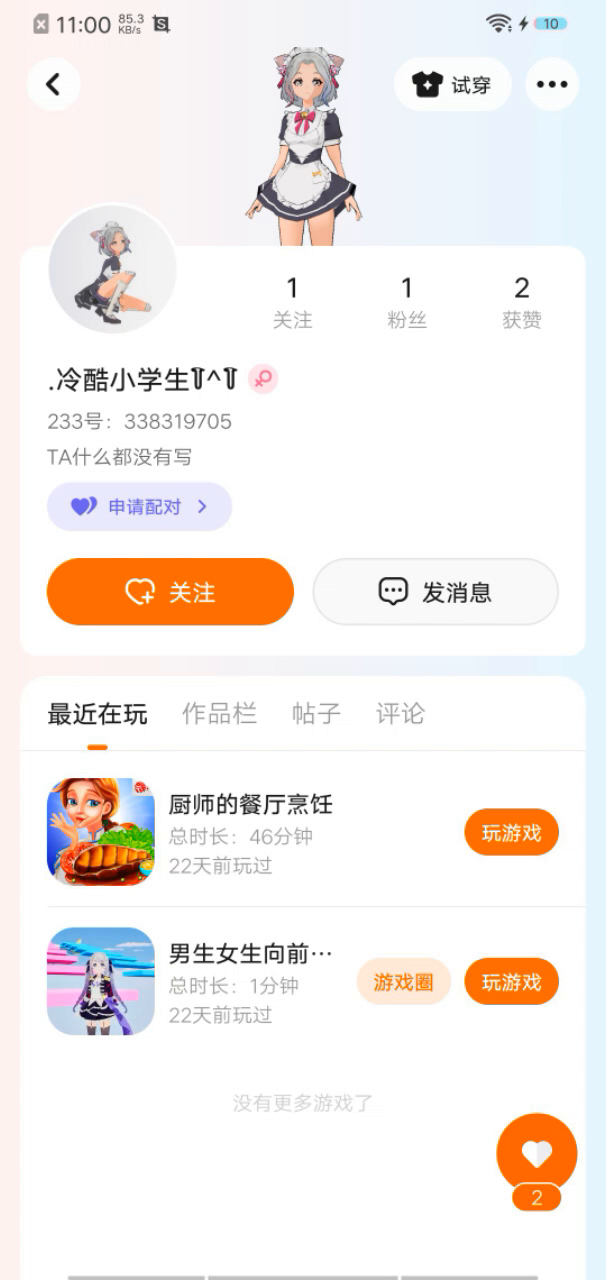Select the 最近在玩 tab

[97, 714]
